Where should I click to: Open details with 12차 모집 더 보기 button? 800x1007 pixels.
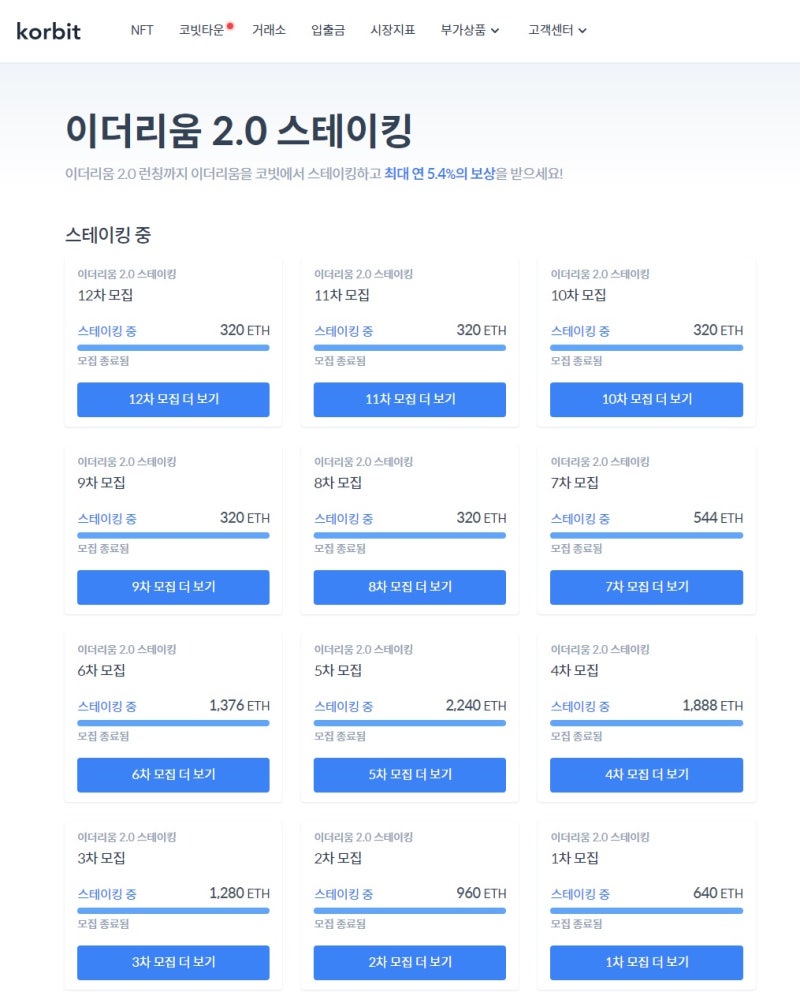[x=173, y=399]
